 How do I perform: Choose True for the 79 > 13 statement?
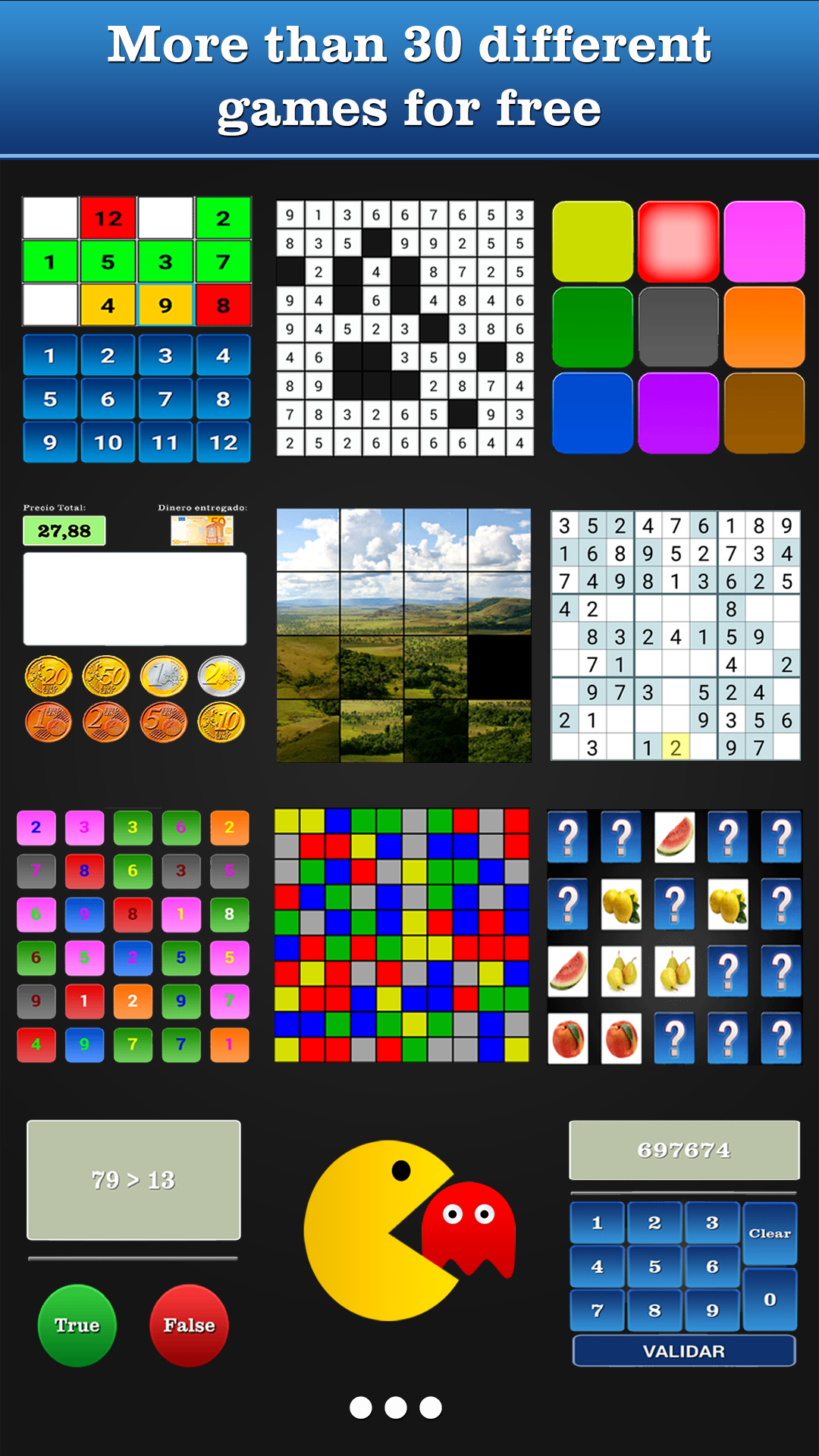(76, 1325)
